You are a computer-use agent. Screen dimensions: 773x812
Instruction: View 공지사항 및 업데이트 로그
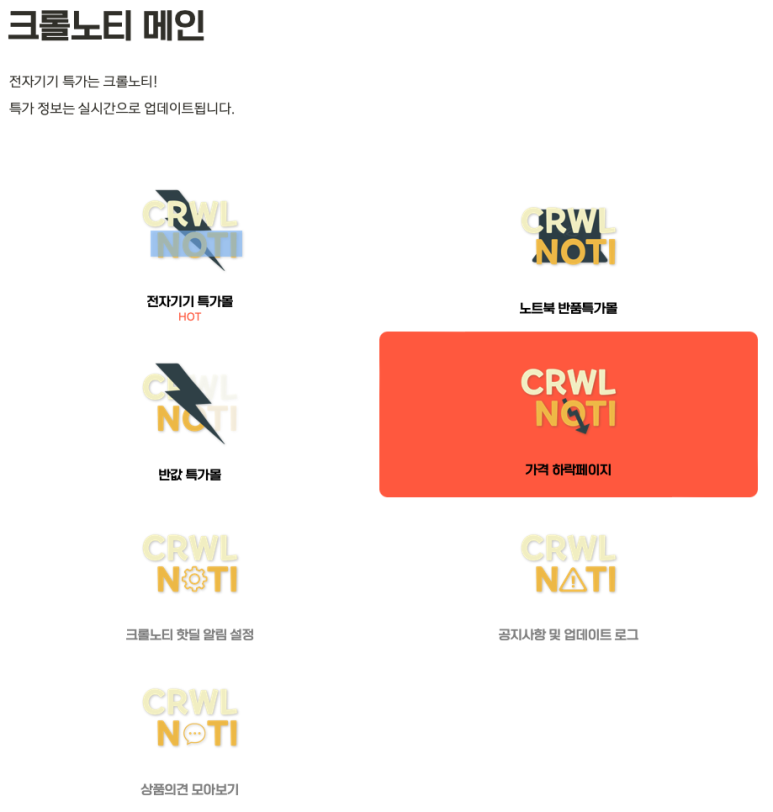pos(568,585)
